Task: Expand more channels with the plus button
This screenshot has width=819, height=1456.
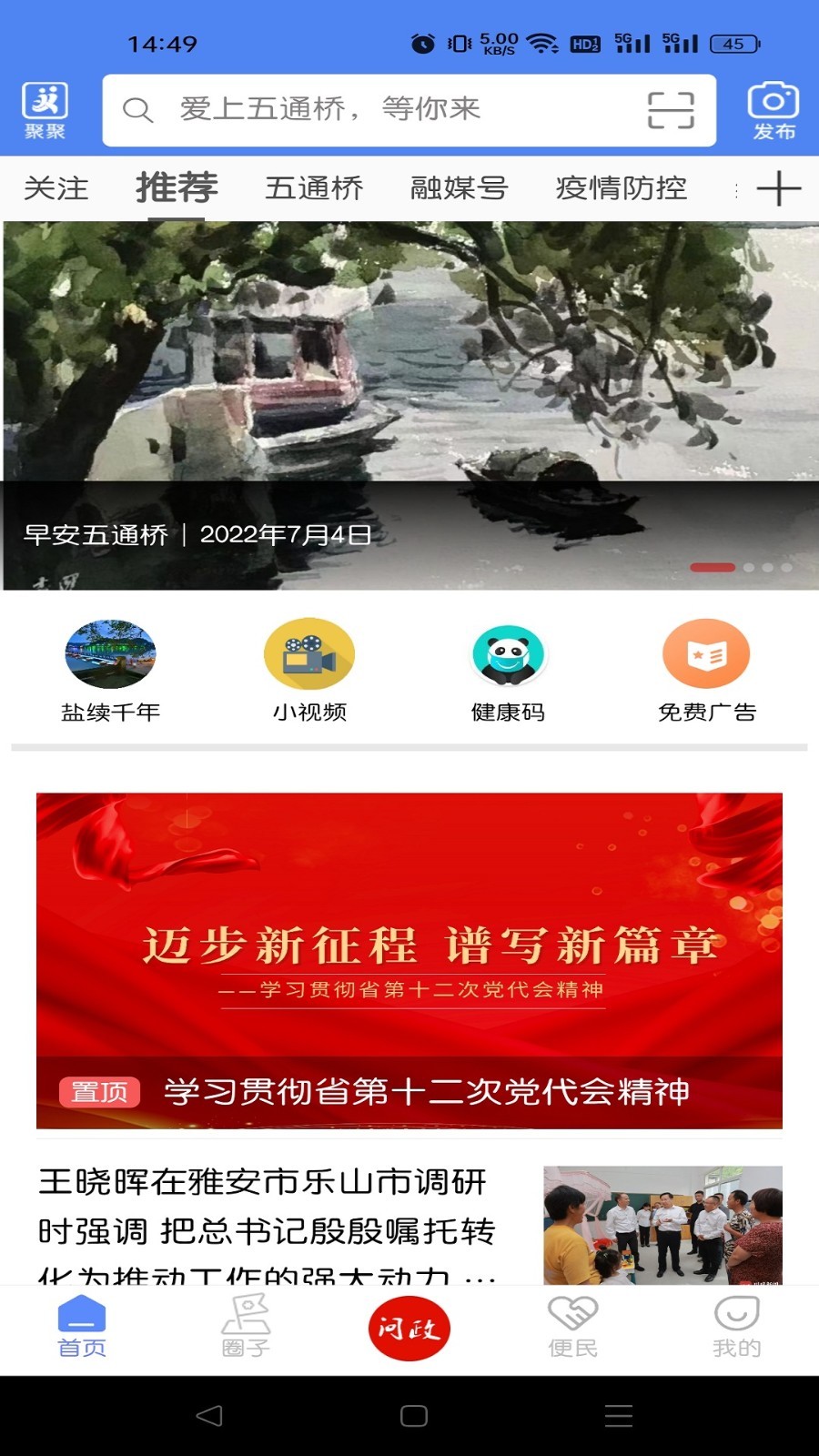Action: [x=778, y=188]
